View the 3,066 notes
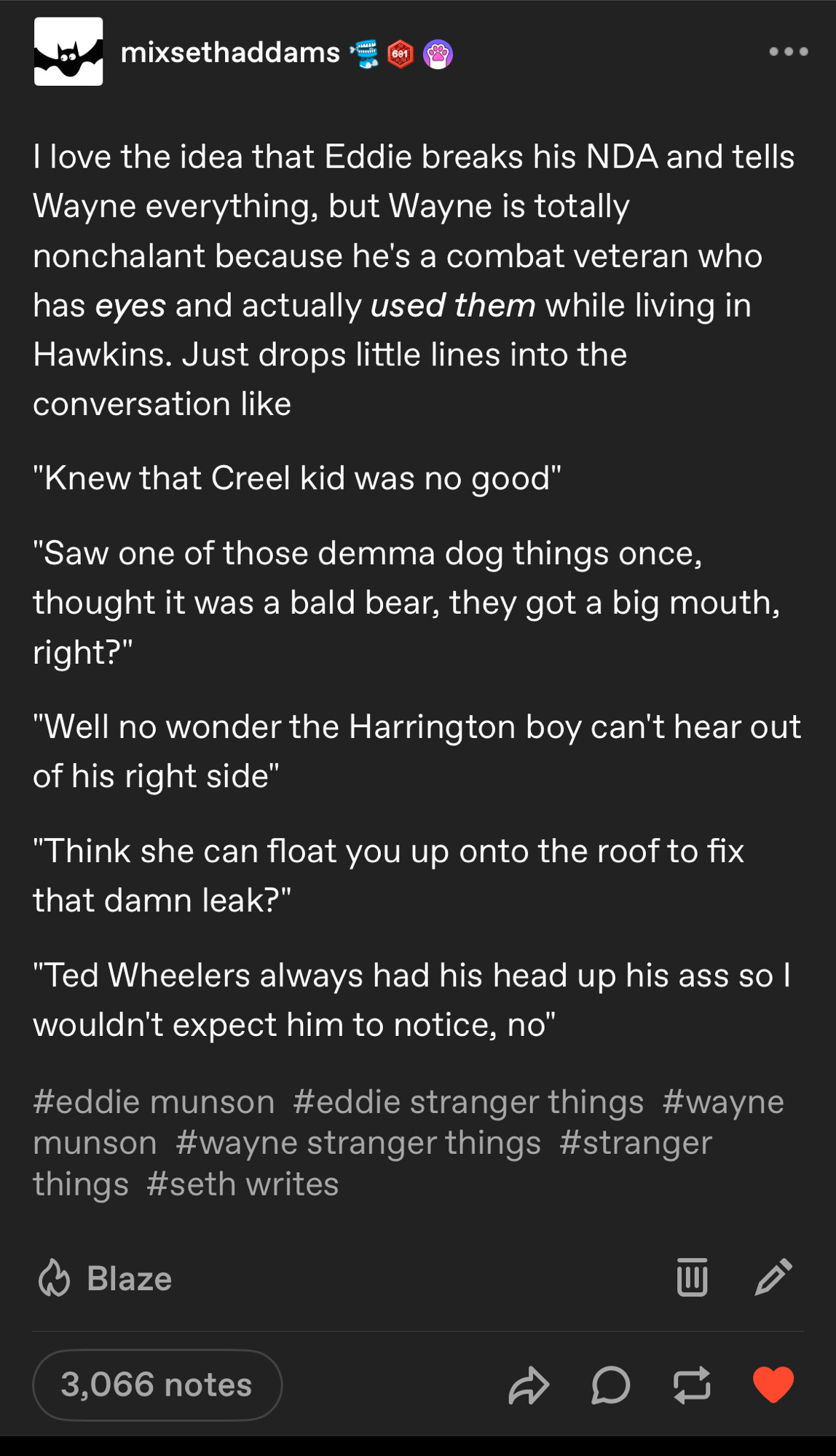836x1456 pixels. 157,1385
